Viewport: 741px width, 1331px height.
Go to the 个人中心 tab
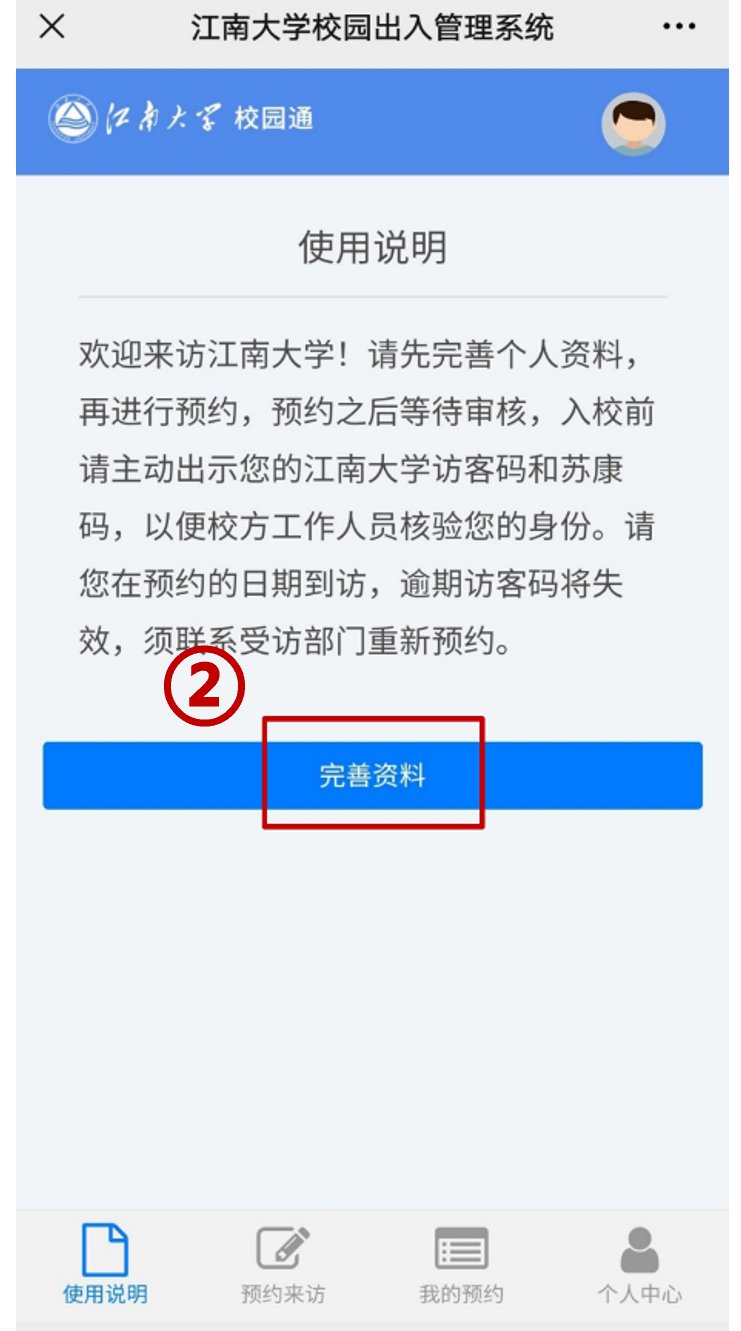click(x=639, y=1265)
